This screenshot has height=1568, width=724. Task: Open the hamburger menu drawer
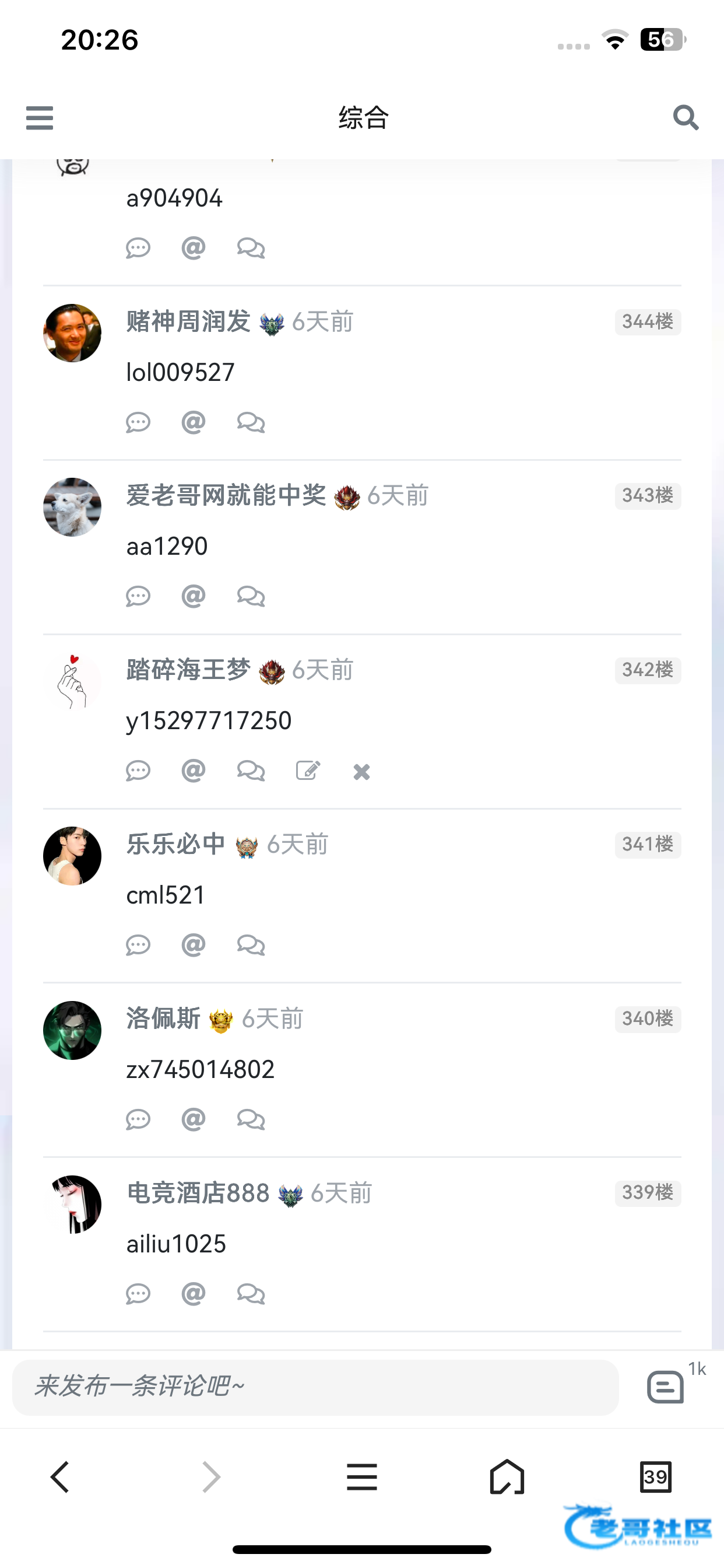[40, 117]
